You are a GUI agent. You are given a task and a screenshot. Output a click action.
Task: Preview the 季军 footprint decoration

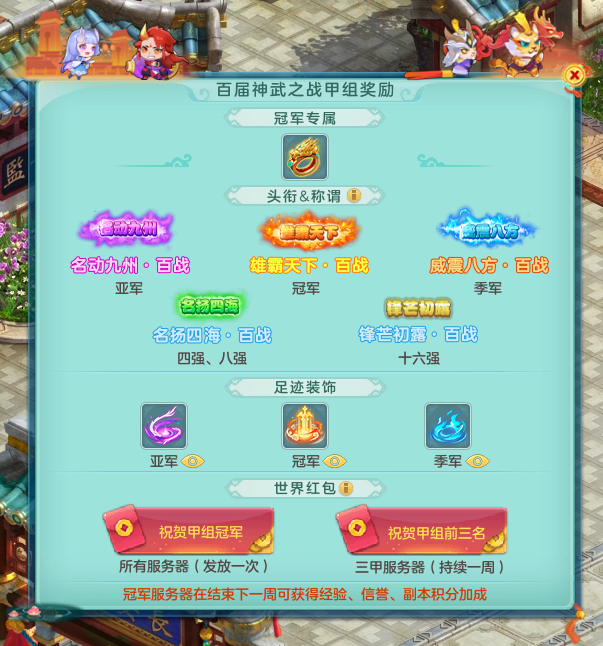coord(478,461)
